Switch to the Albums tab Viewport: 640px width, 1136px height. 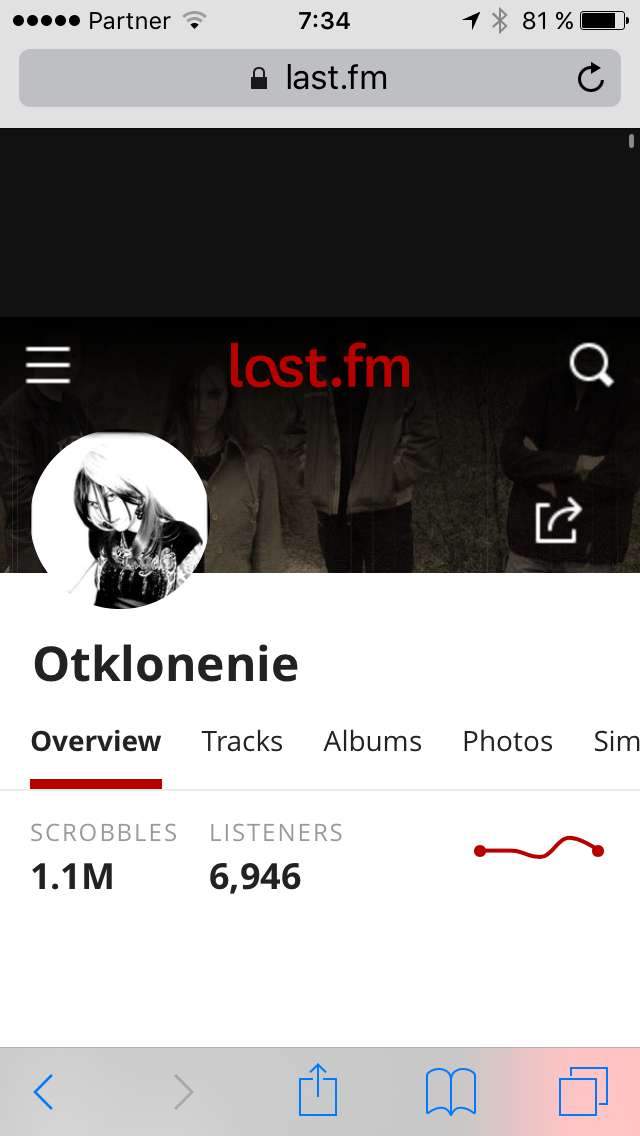point(372,741)
